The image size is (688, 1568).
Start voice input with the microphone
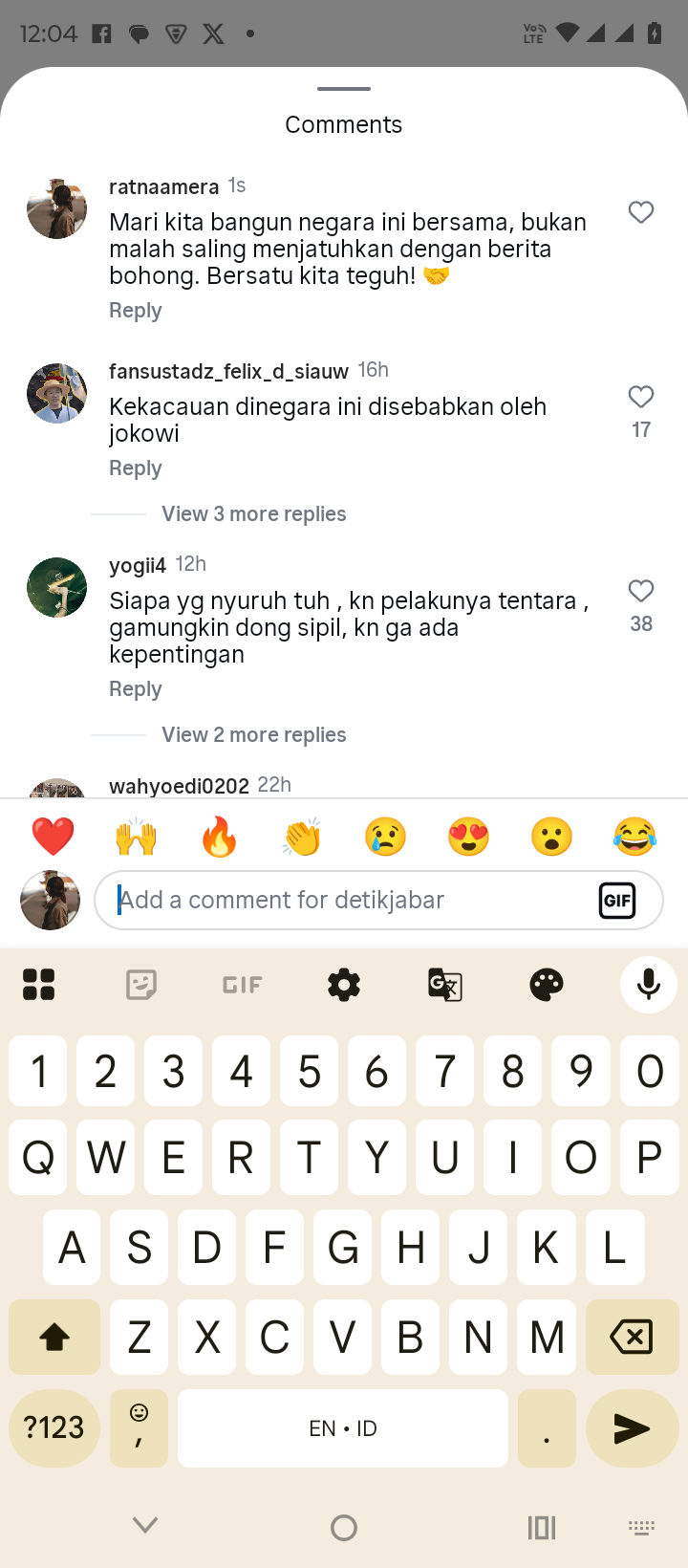pos(648,984)
